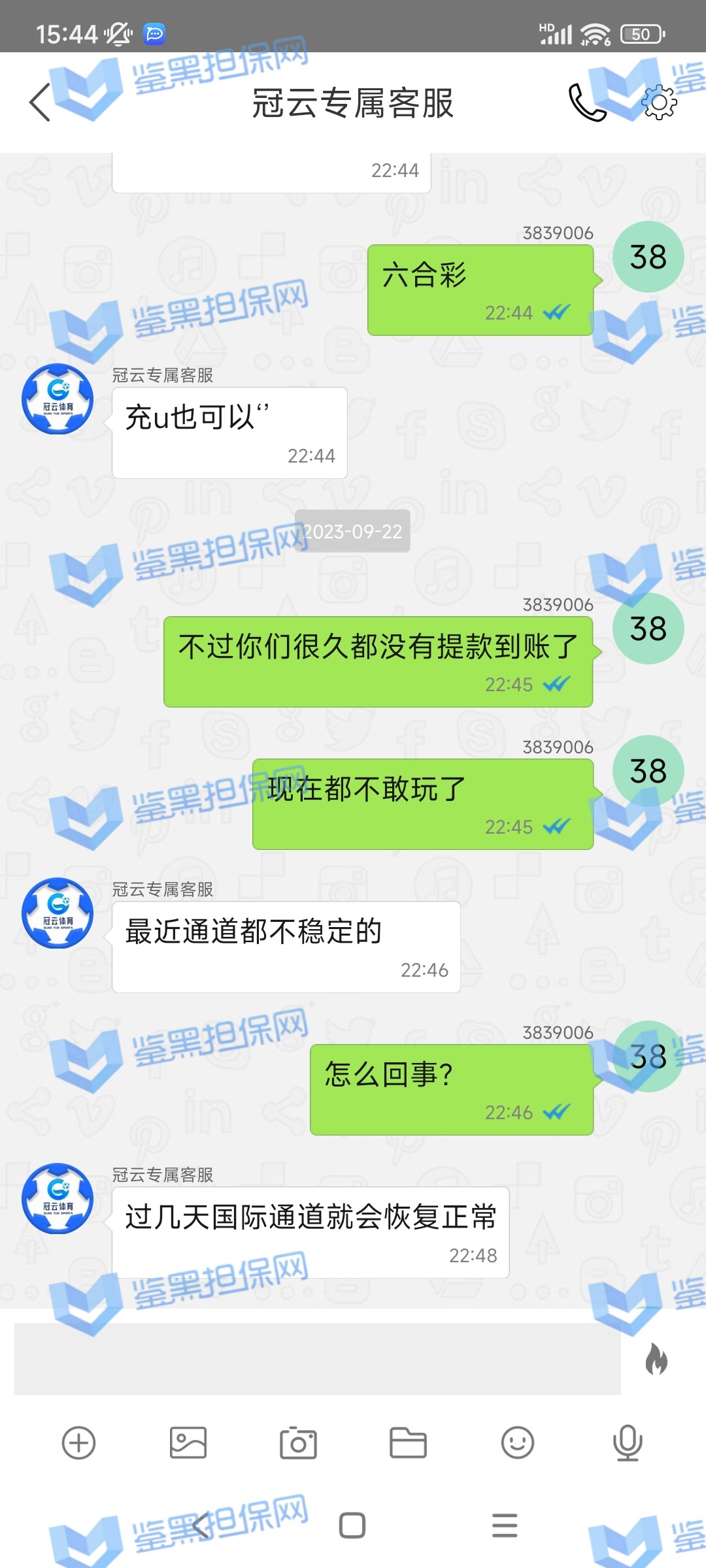
Task: Open the camera to take a photo
Action: [298, 1443]
